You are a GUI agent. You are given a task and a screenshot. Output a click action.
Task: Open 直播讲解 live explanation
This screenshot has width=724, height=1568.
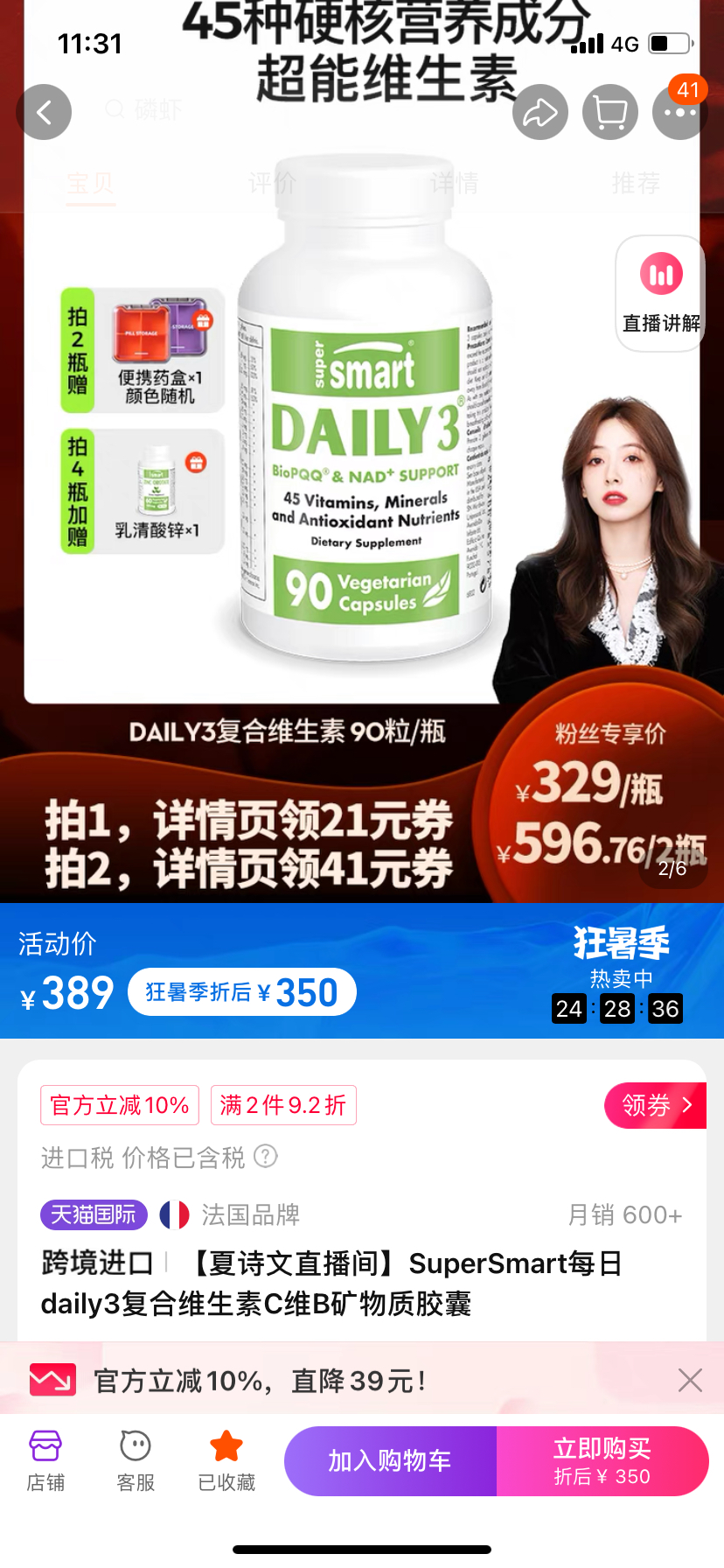click(x=661, y=294)
